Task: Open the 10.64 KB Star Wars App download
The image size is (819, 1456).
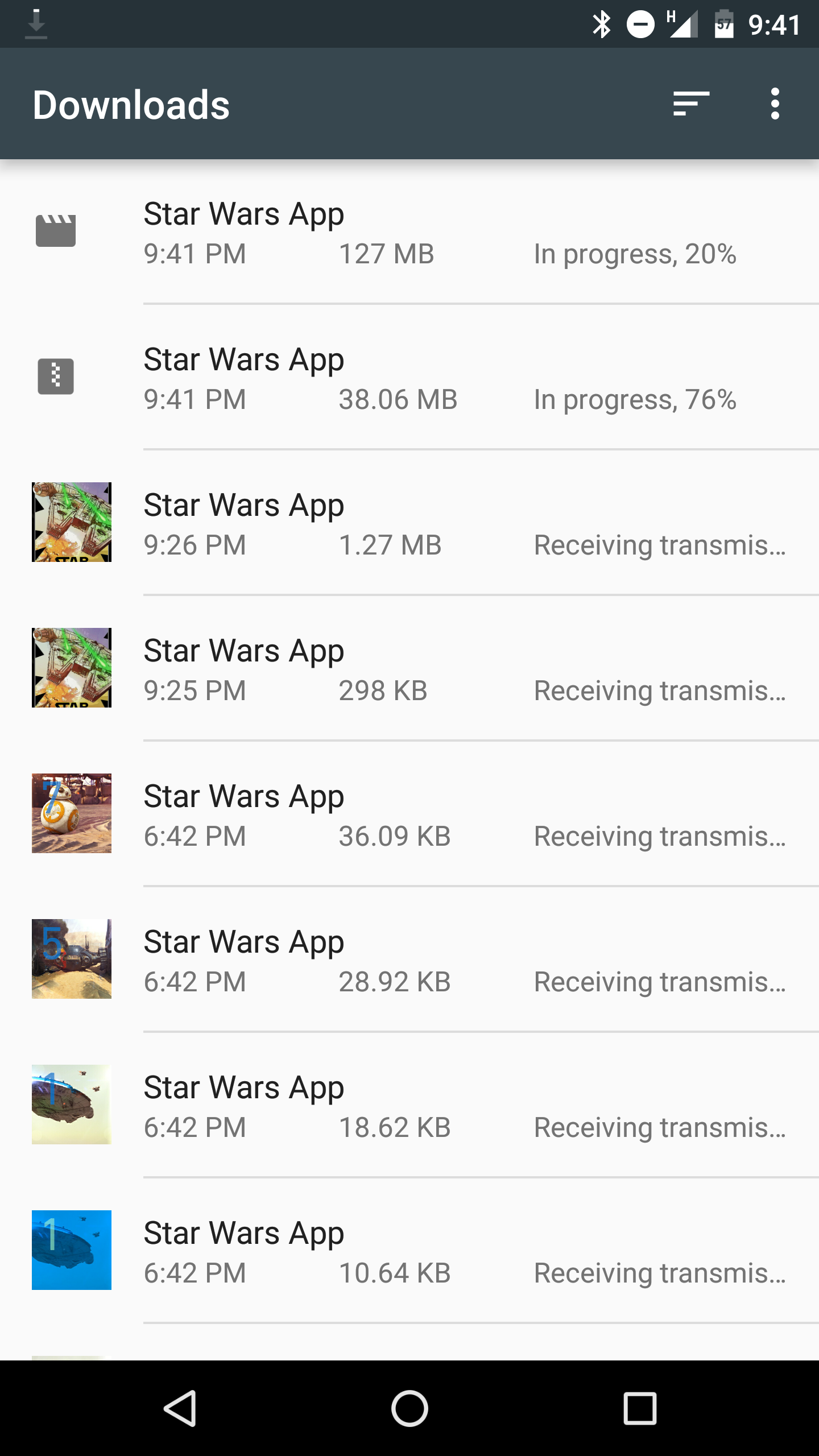Action: 409,1251
